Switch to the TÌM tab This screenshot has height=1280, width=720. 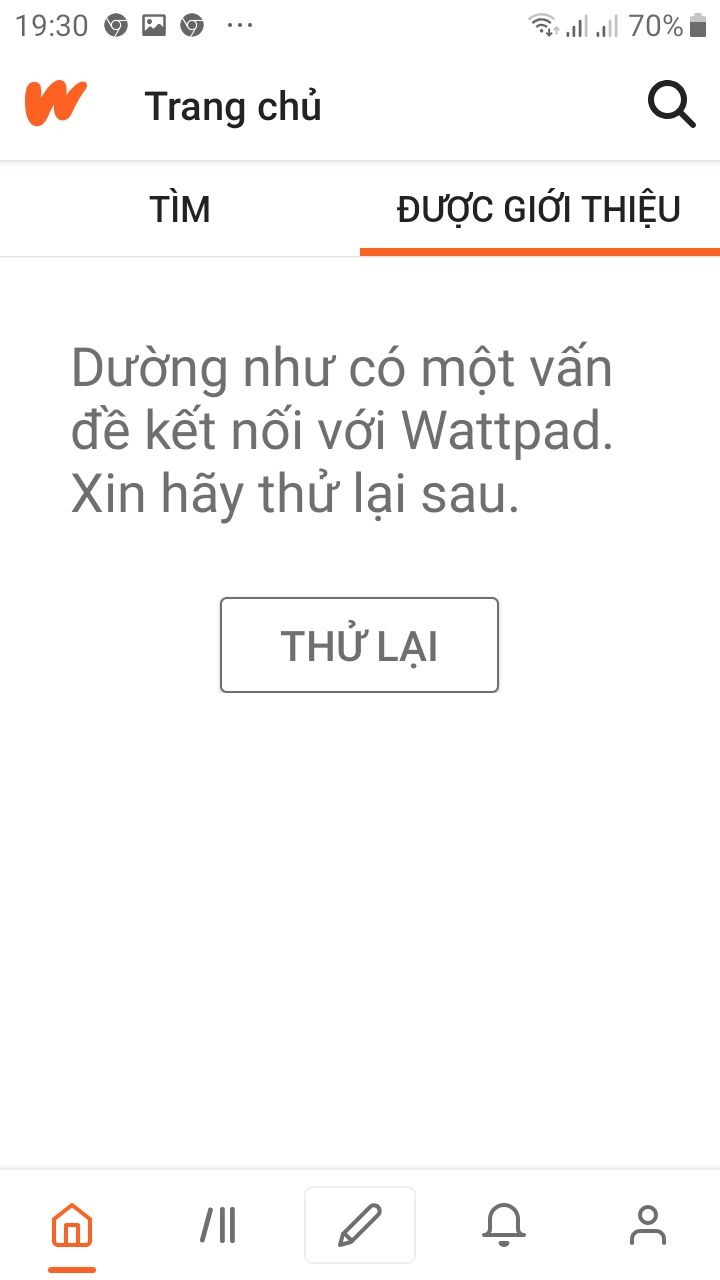coord(180,209)
